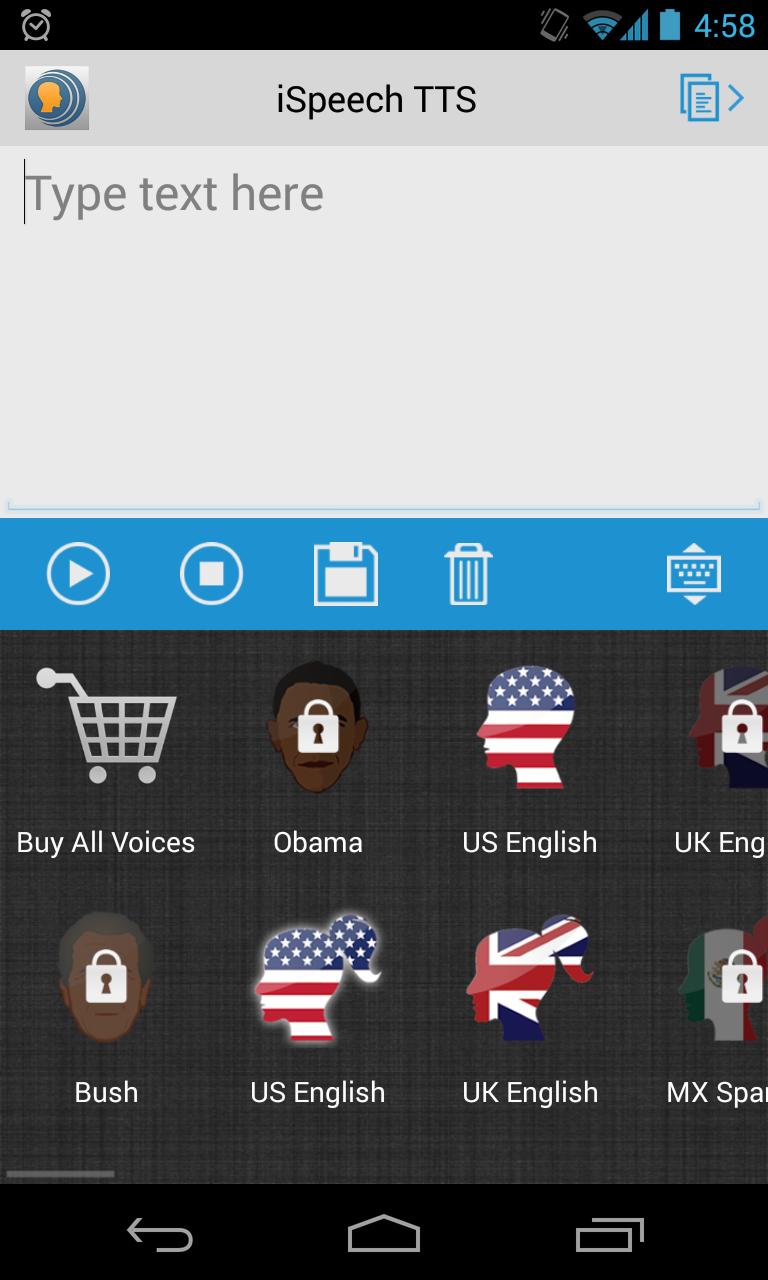This screenshot has width=768, height=1280.
Task: Stop the speech playback
Action: (211, 574)
